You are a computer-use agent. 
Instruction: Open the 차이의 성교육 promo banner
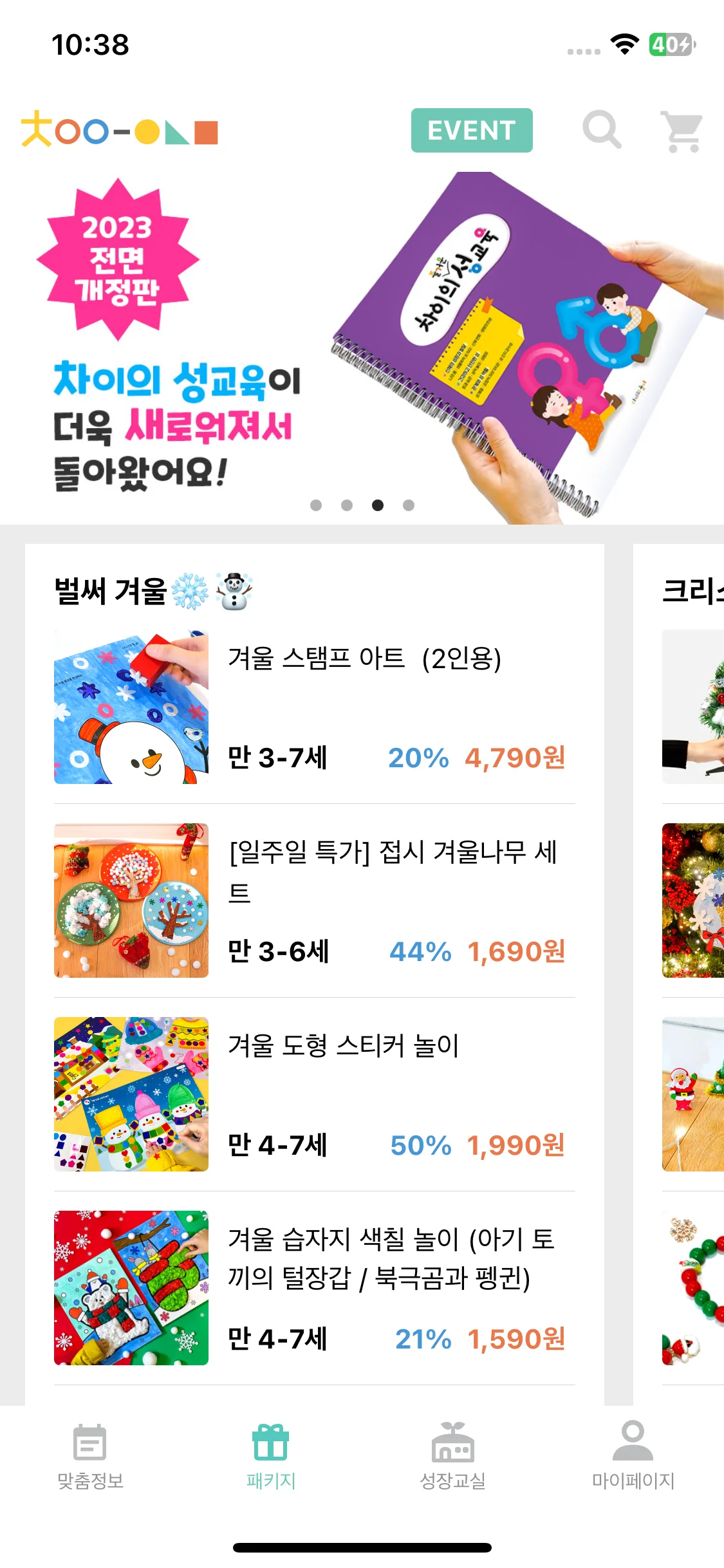(362, 348)
